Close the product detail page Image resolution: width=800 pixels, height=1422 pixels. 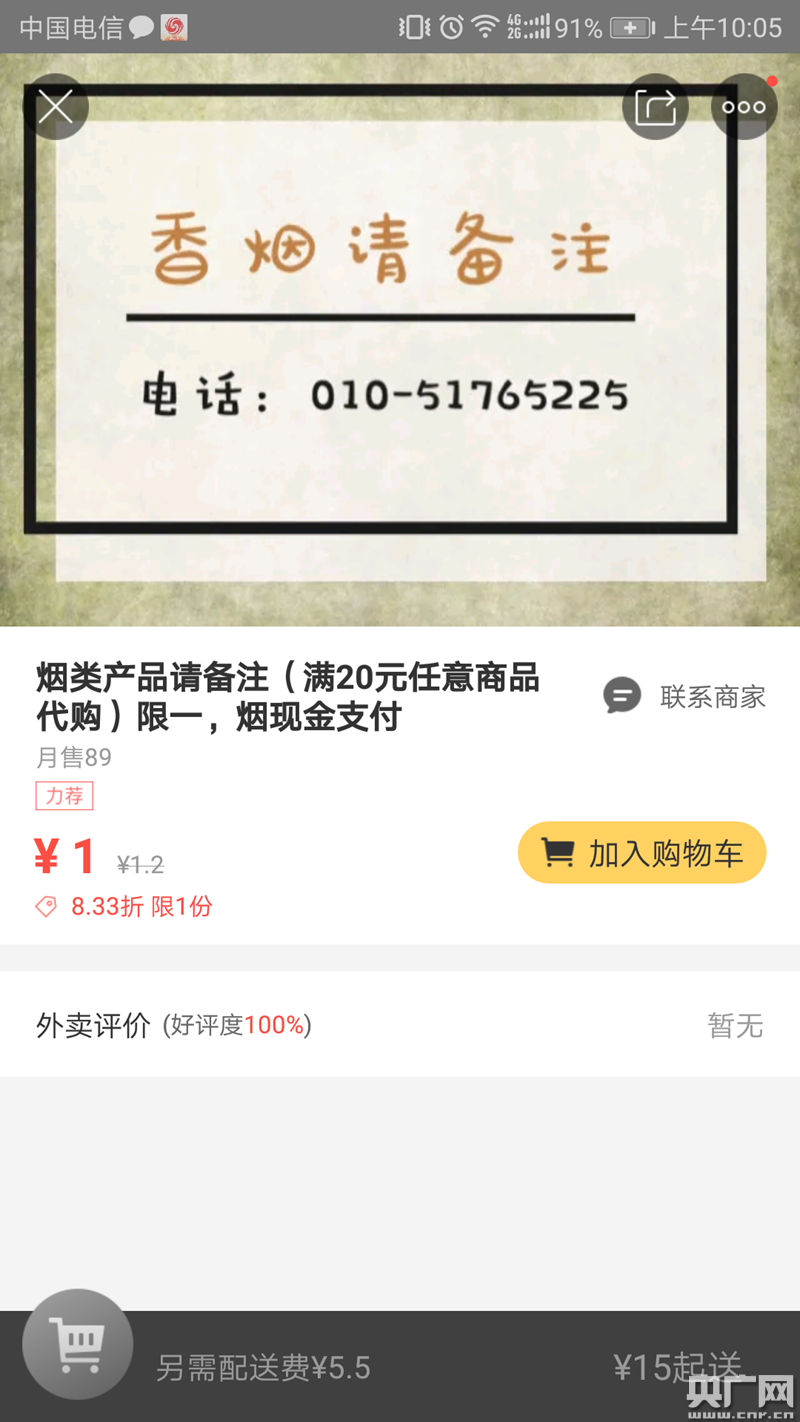[55, 106]
